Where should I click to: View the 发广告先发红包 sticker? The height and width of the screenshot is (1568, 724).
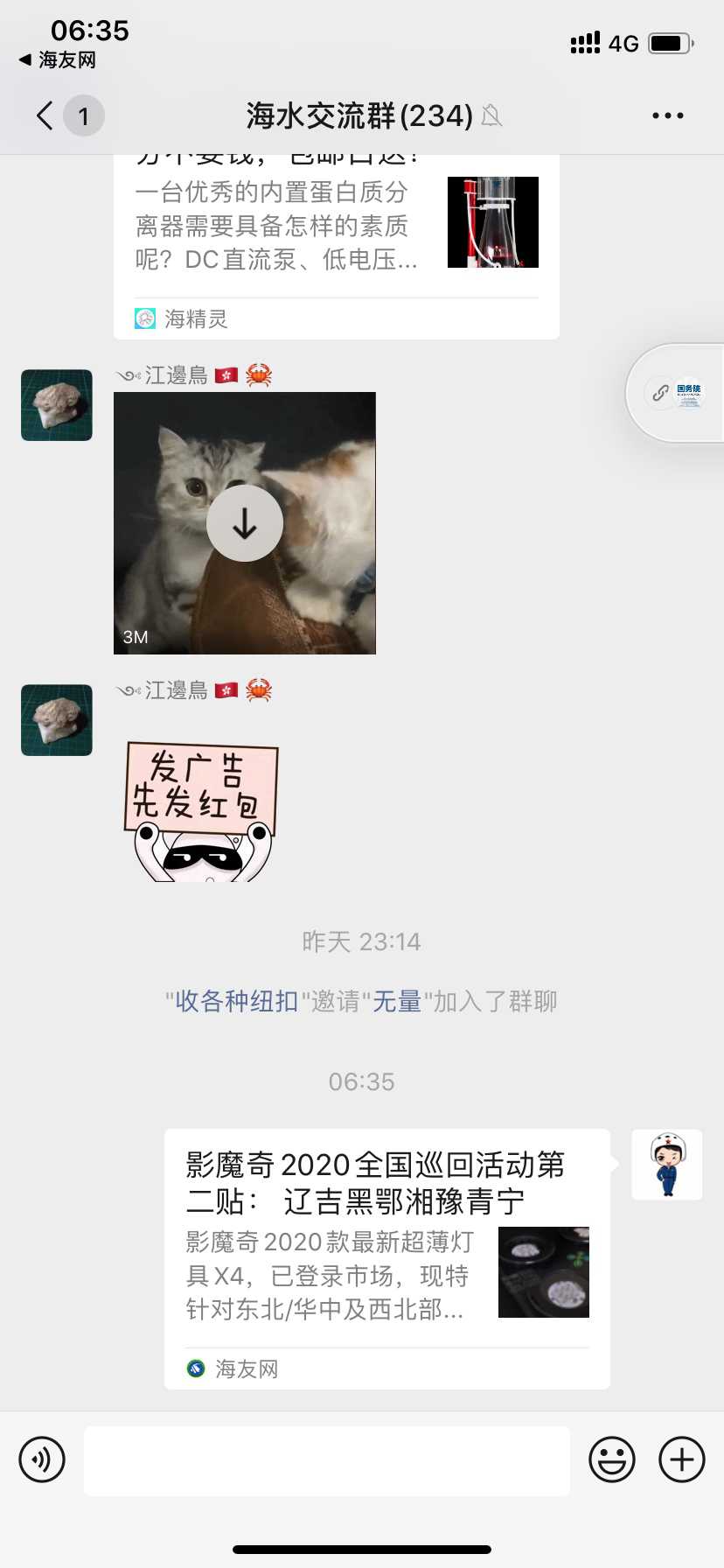tap(201, 811)
